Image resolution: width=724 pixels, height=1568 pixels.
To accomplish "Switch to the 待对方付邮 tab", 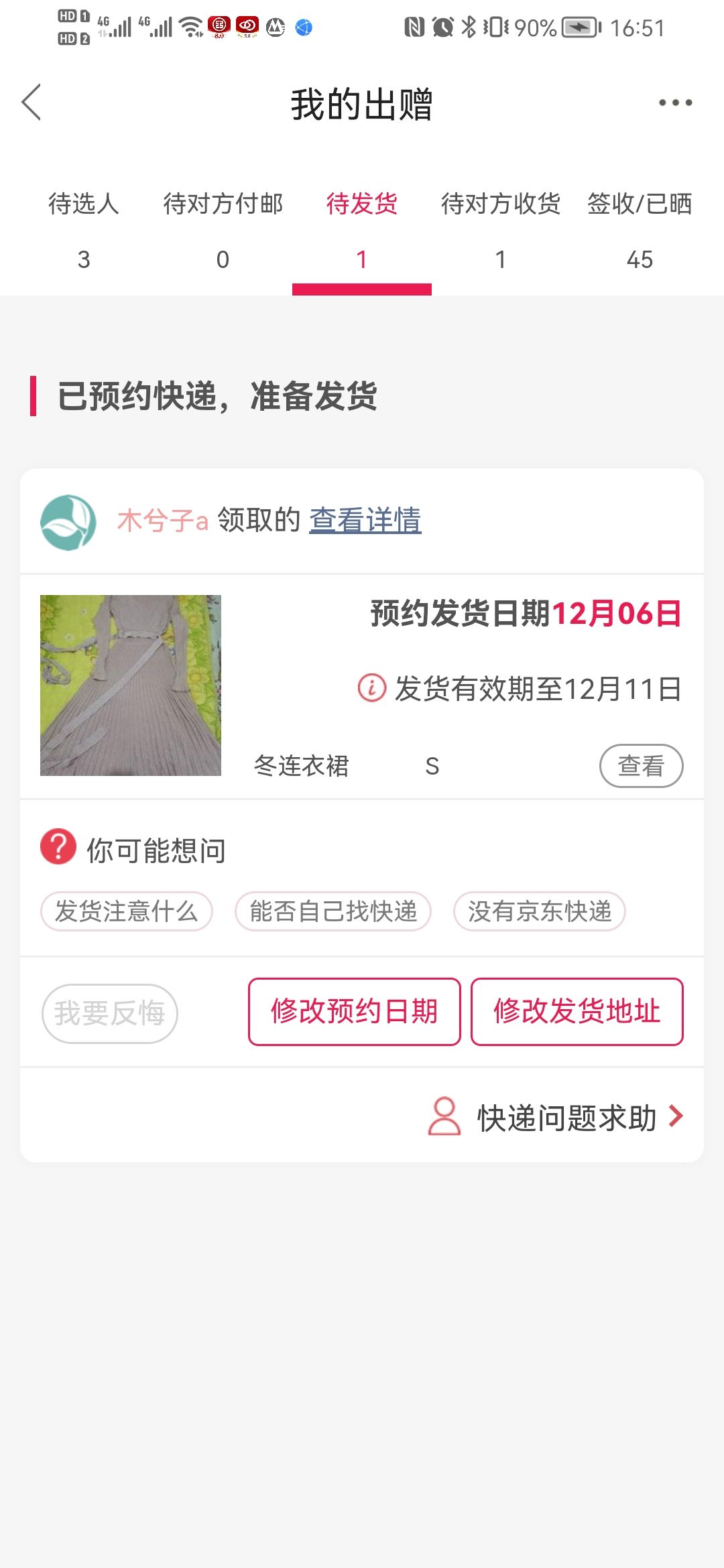I will (223, 229).
